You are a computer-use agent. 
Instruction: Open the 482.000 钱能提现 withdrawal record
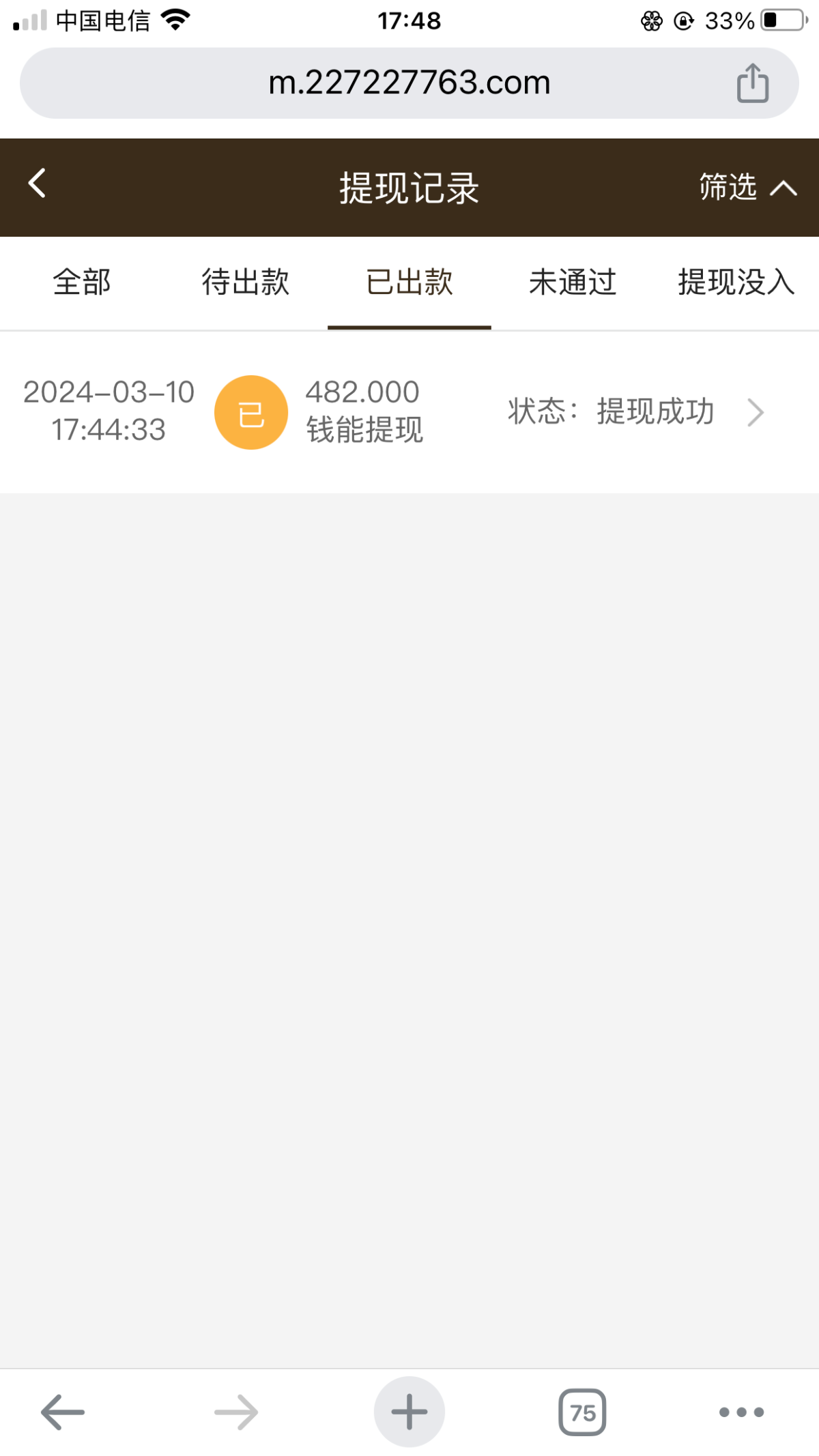coord(409,411)
